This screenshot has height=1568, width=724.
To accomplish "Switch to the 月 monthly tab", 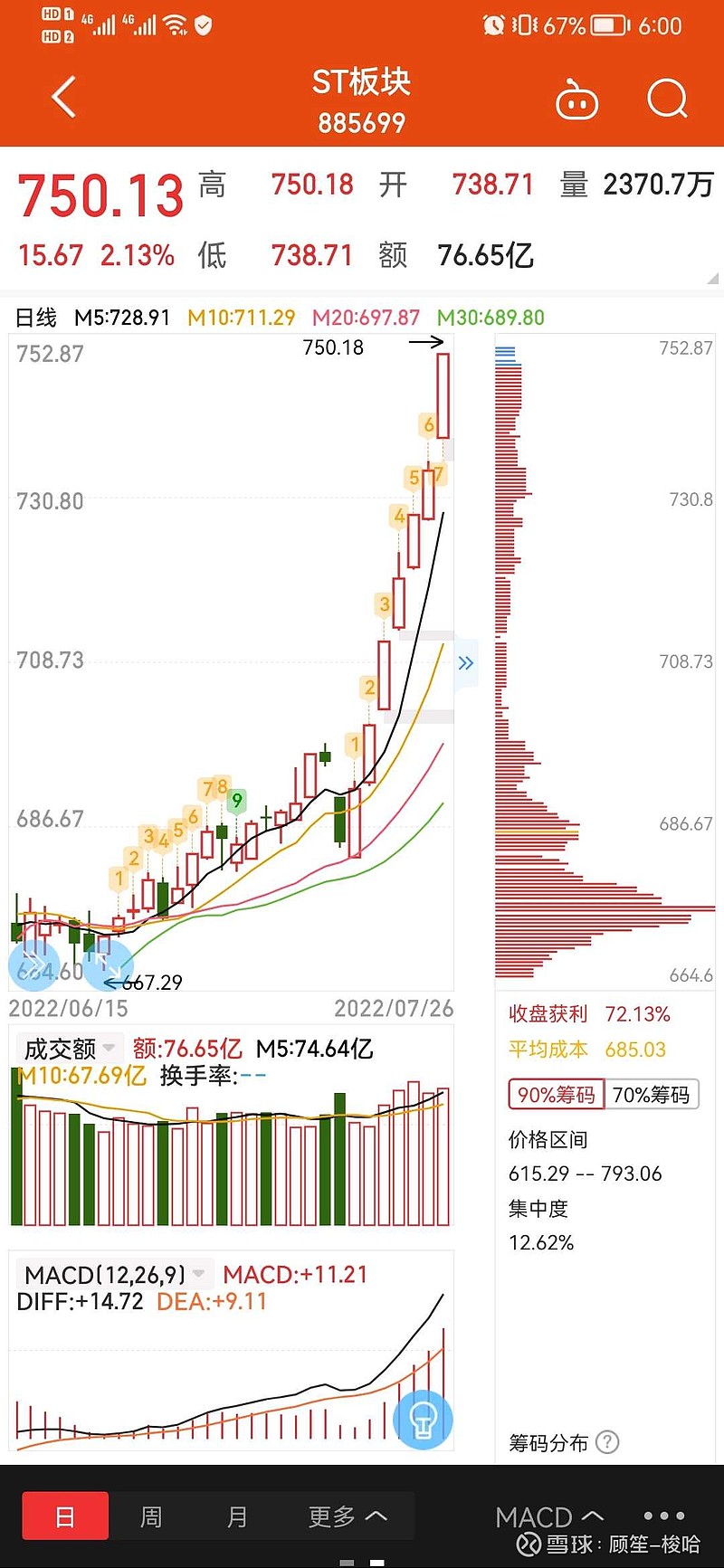I will click(x=237, y=1515).
